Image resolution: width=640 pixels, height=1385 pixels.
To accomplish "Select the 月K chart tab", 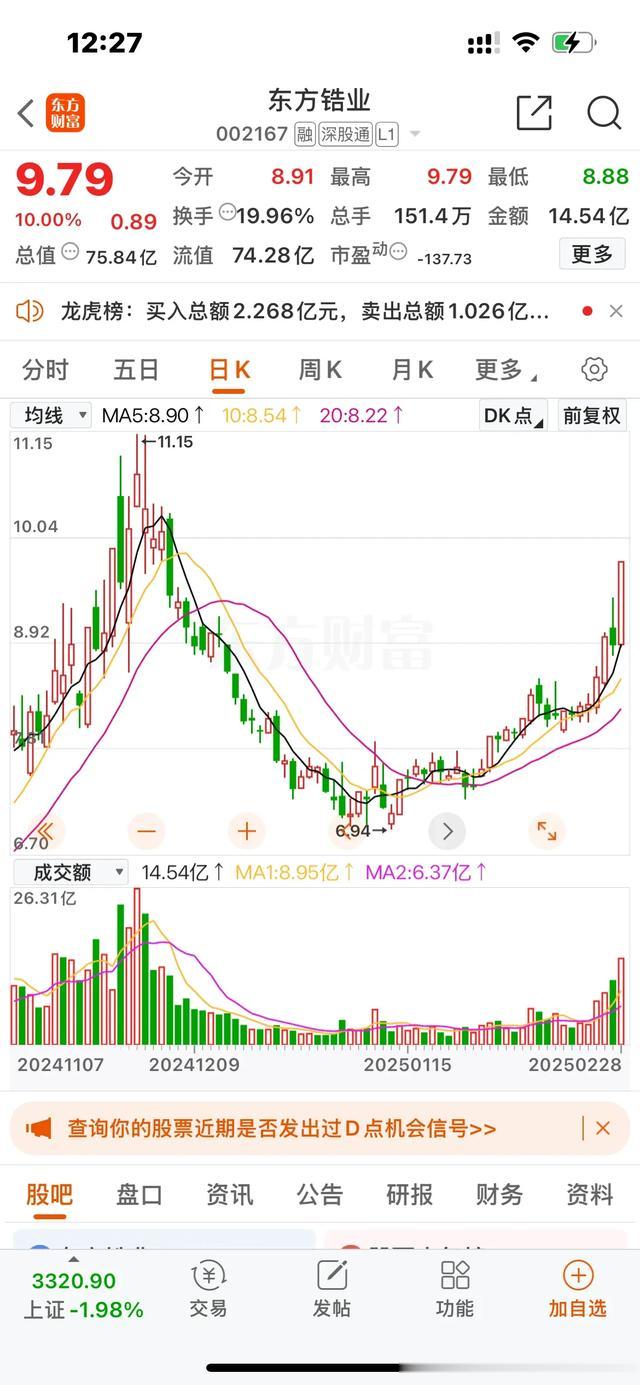I will tap(412, 370).
